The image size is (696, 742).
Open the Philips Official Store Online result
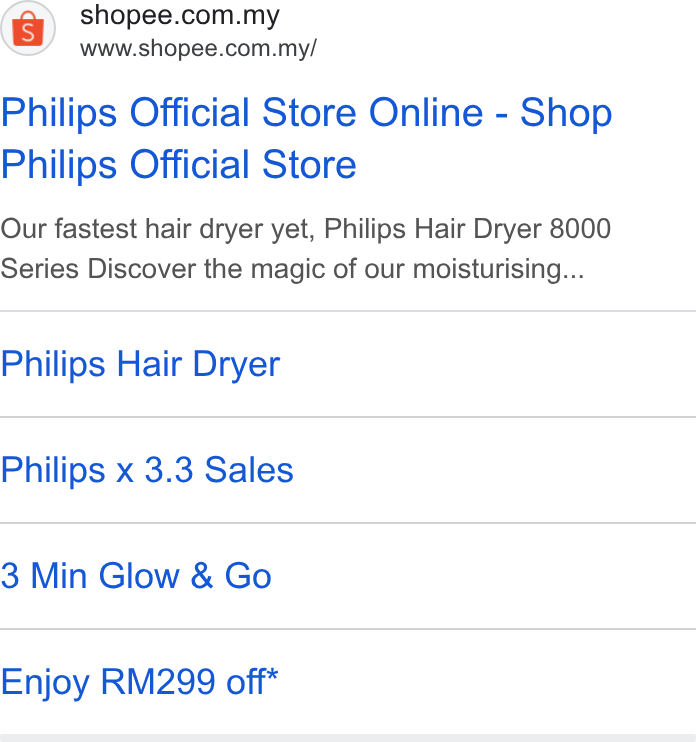[307, 138]
